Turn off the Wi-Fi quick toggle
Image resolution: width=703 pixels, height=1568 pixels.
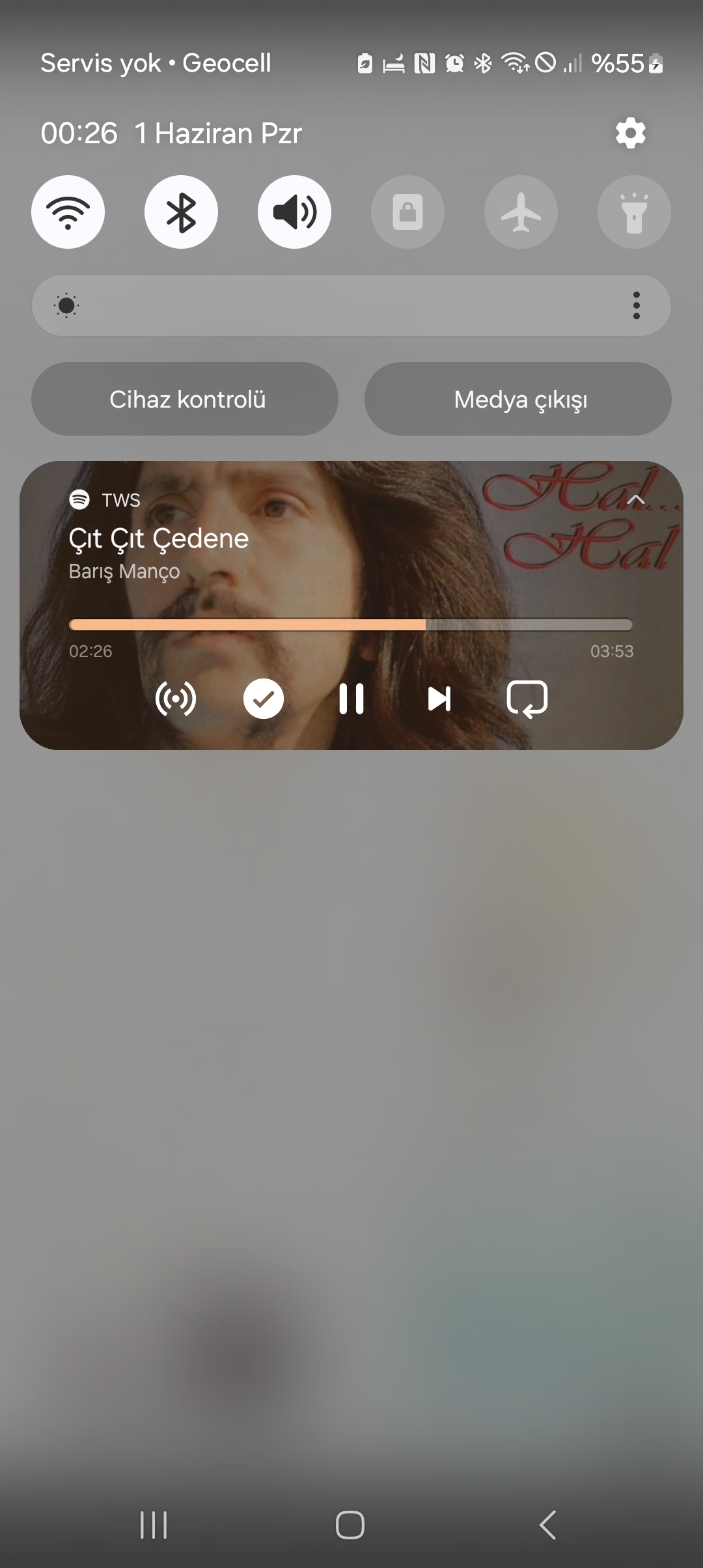[x=68, y=212]
